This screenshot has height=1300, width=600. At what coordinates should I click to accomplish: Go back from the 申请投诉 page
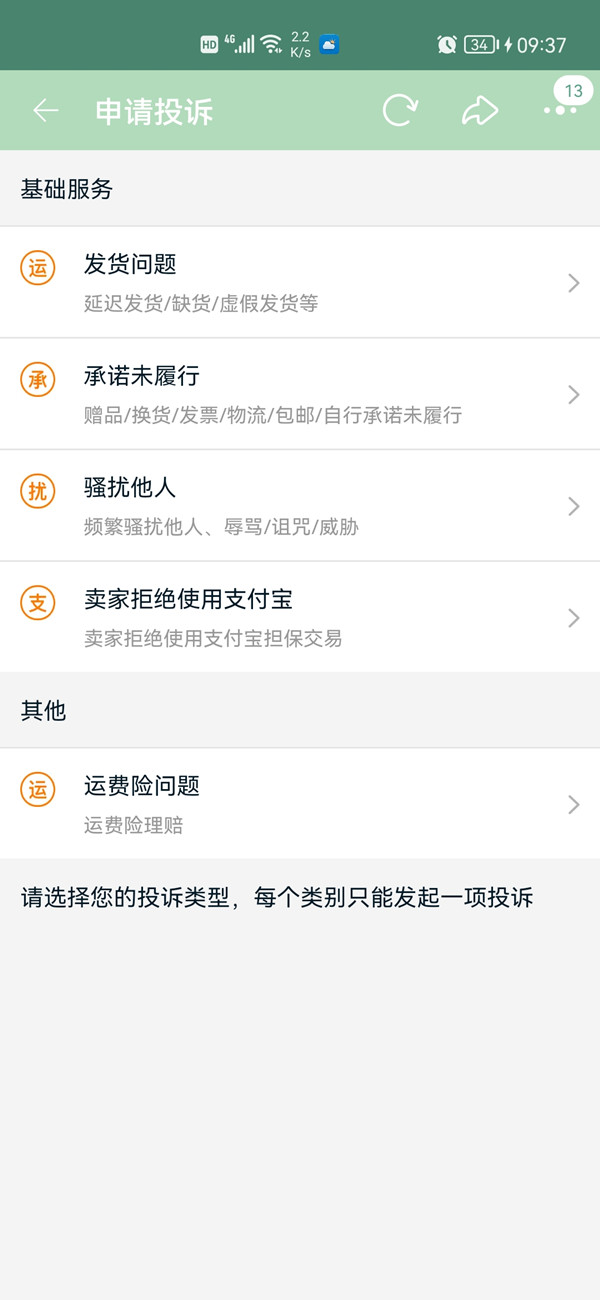tap(46, 111)
